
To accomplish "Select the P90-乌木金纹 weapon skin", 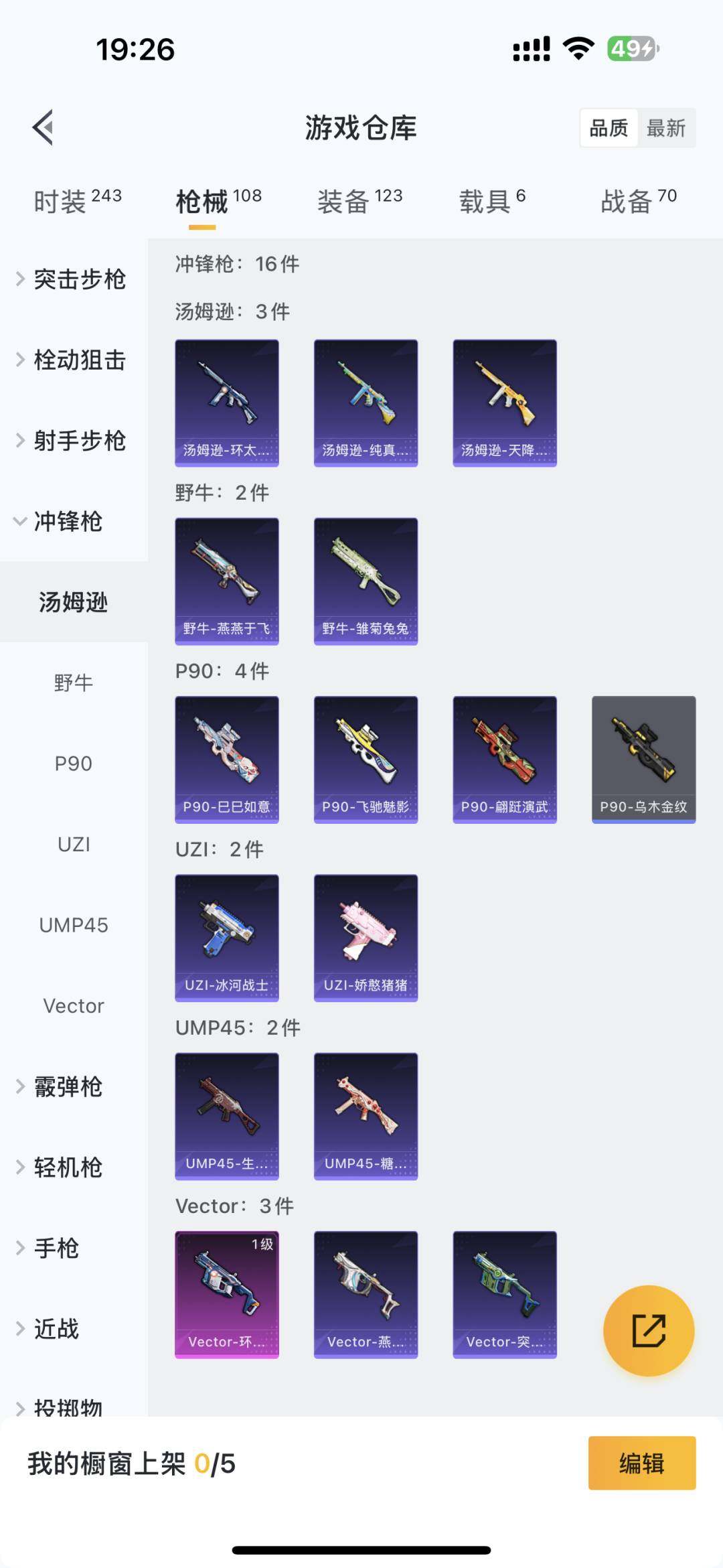I will point(643,758).
